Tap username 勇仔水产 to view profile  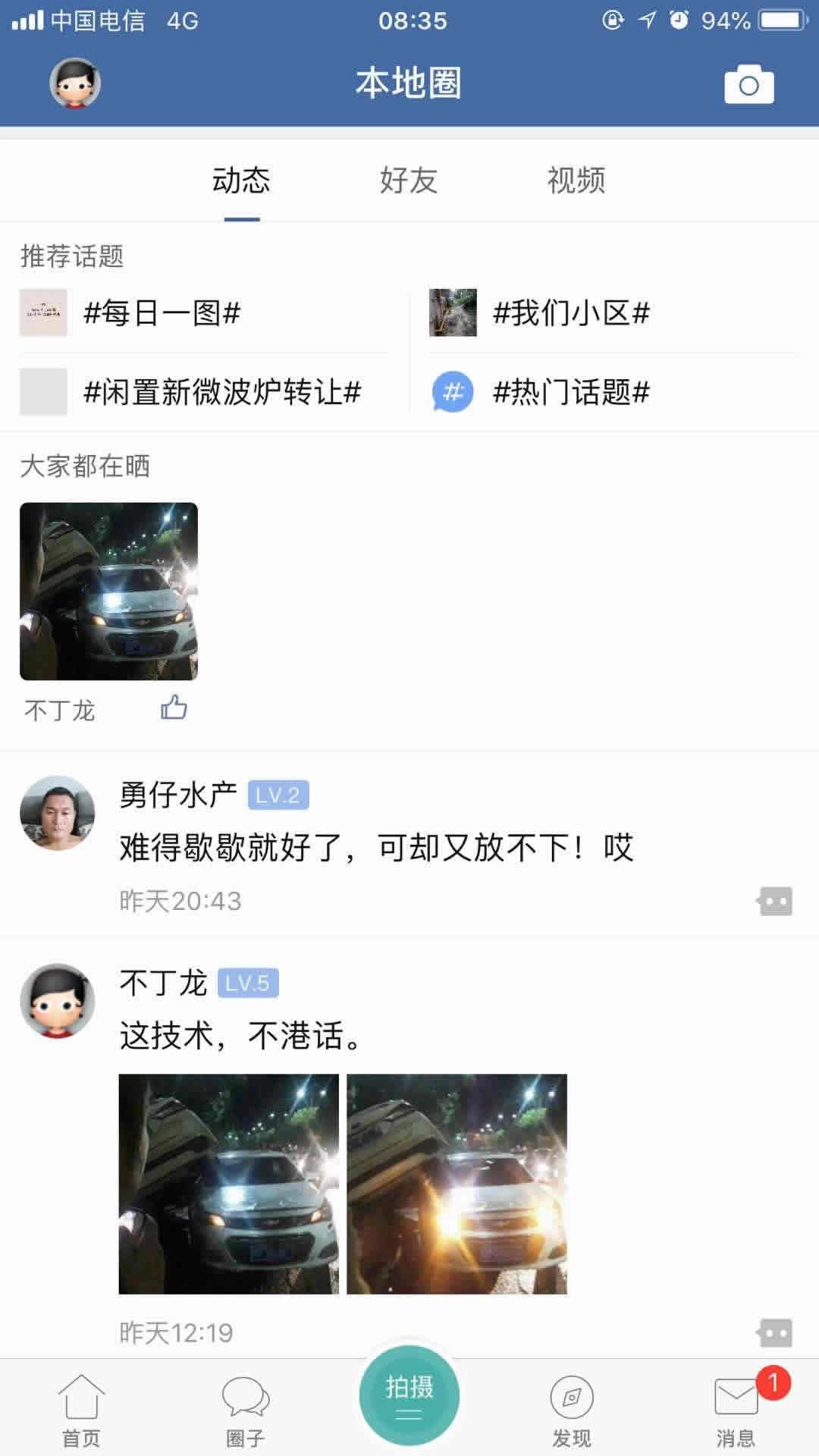(177, 795)
